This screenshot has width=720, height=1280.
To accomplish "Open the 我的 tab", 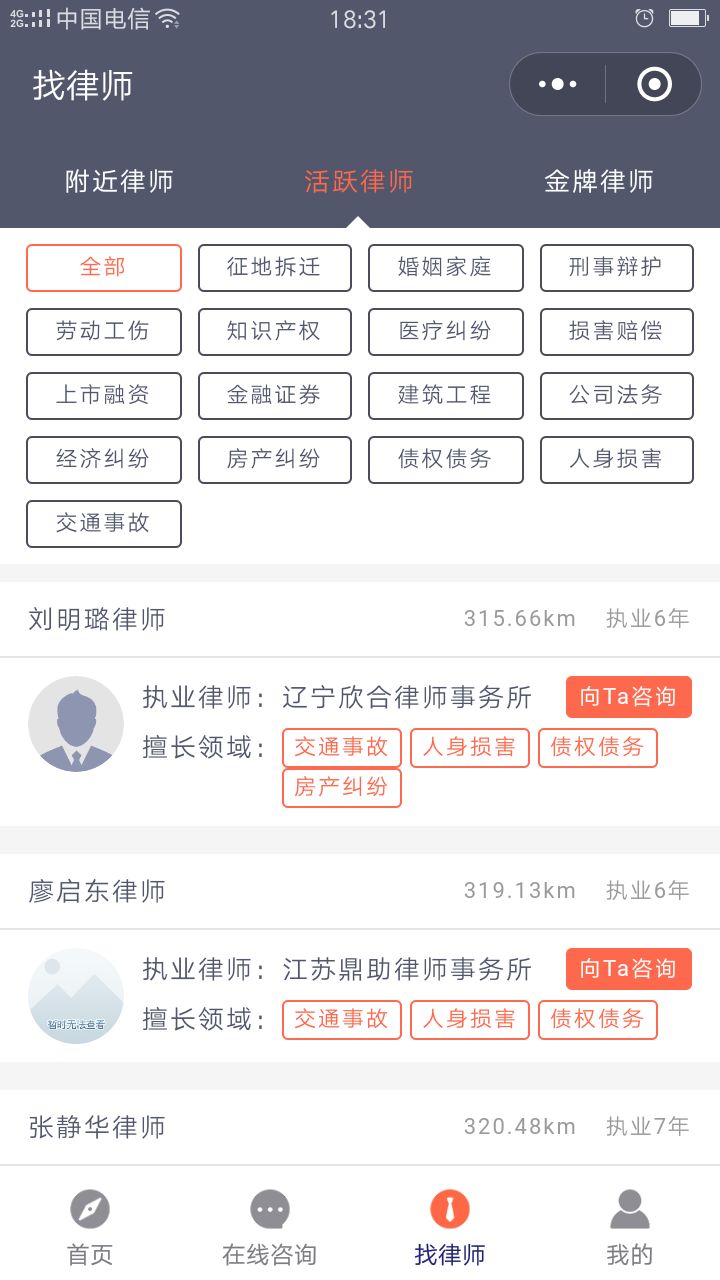I will click(x=630, y=1226).
